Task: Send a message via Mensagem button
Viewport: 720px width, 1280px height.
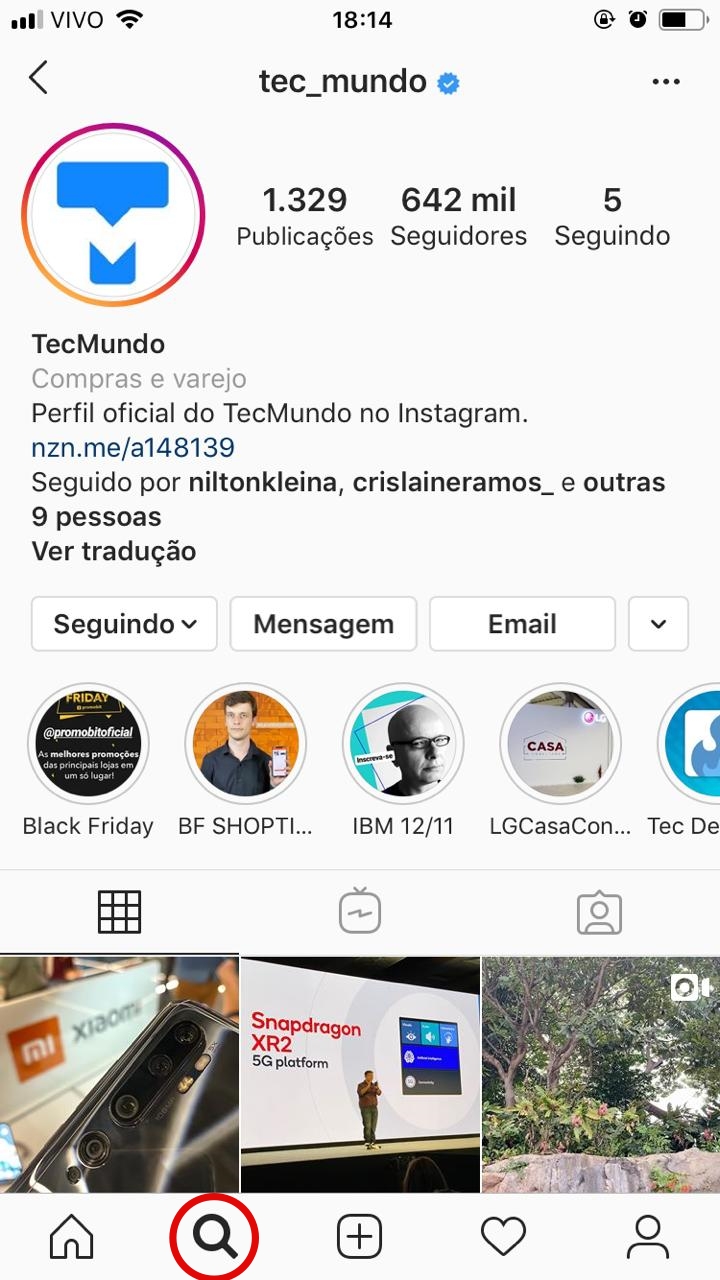Action: coord(323,624)
